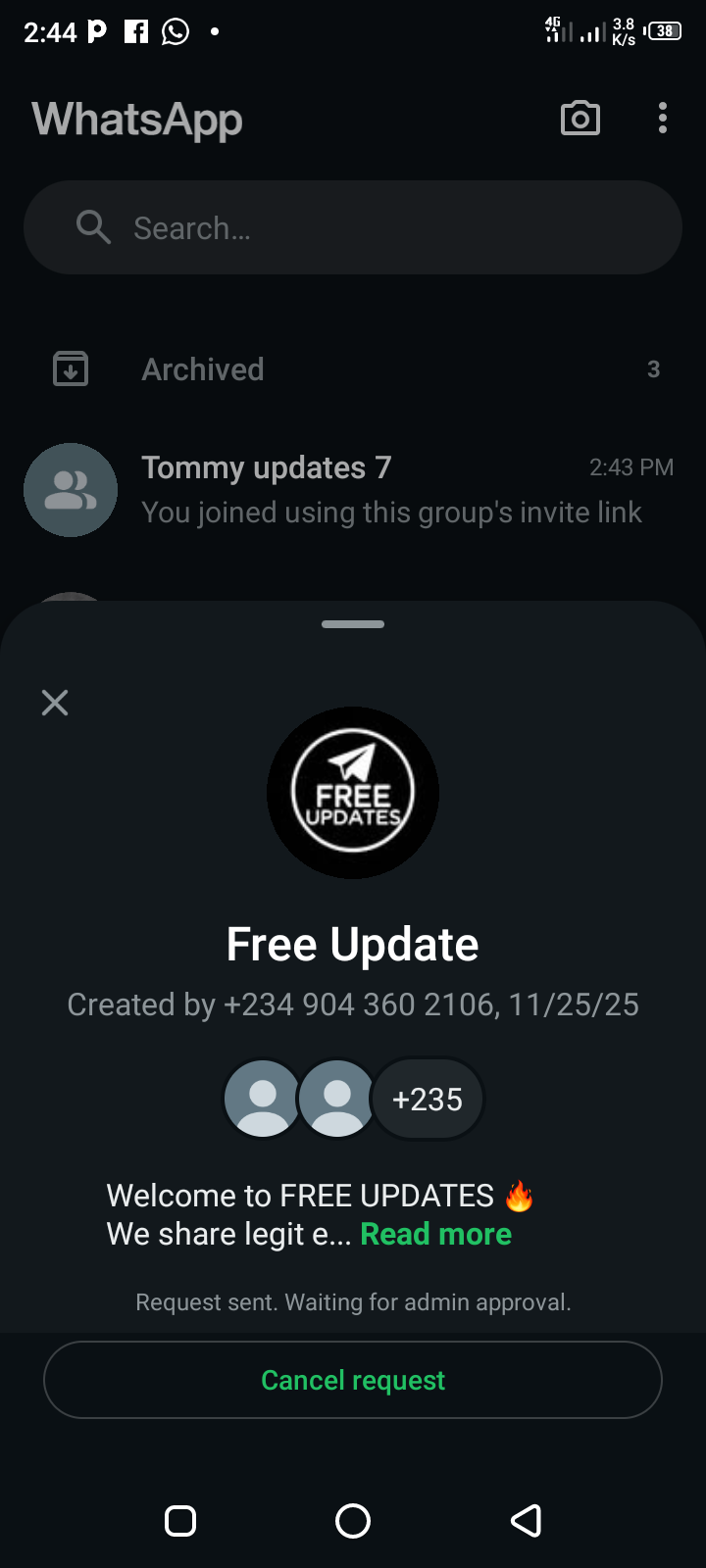This screenshot has height=1568, width=706.
Task: Open the WhatsApp overflow menu
Action: coord(663,119)
